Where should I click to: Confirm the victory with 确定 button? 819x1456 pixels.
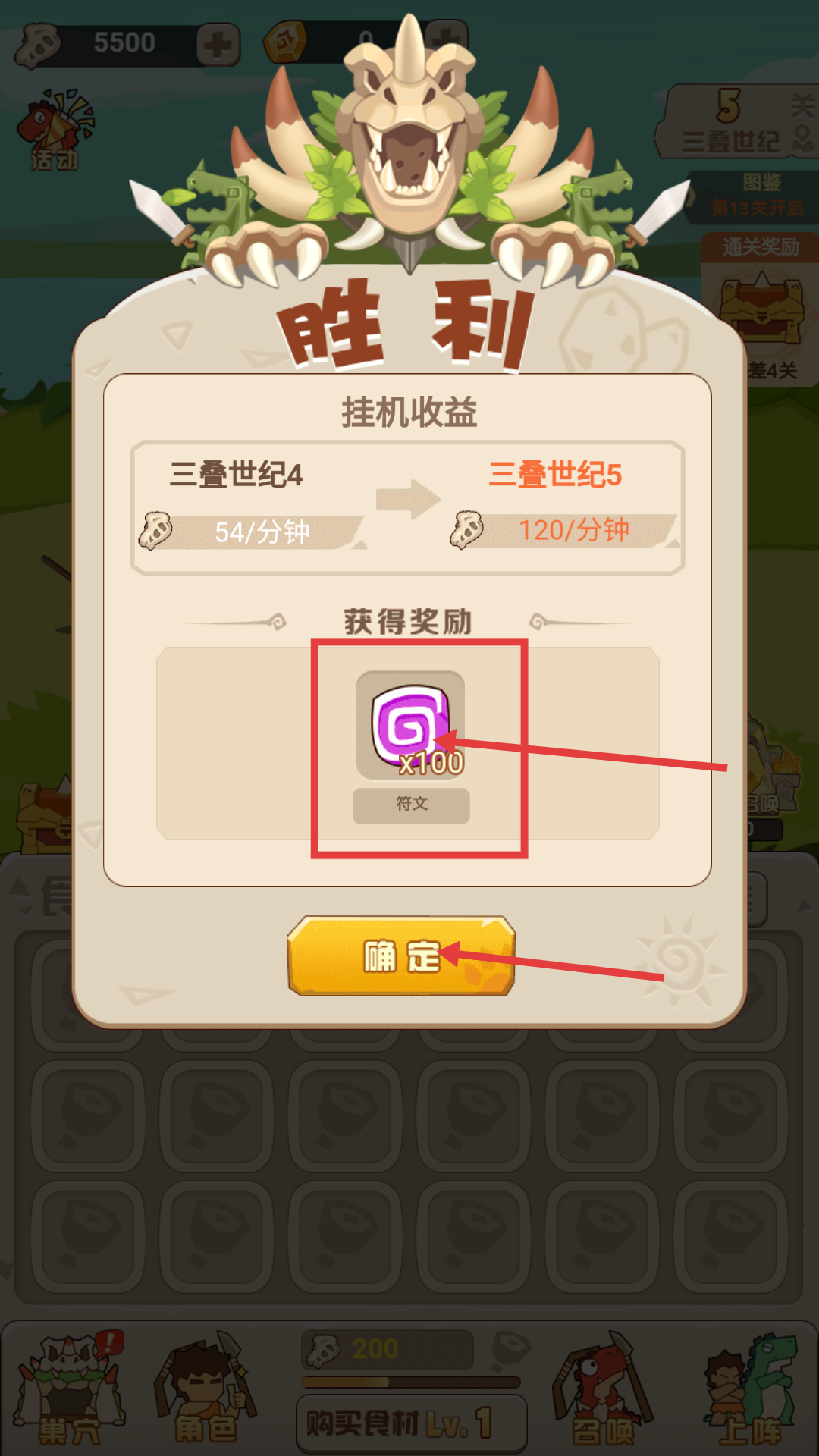401,955
